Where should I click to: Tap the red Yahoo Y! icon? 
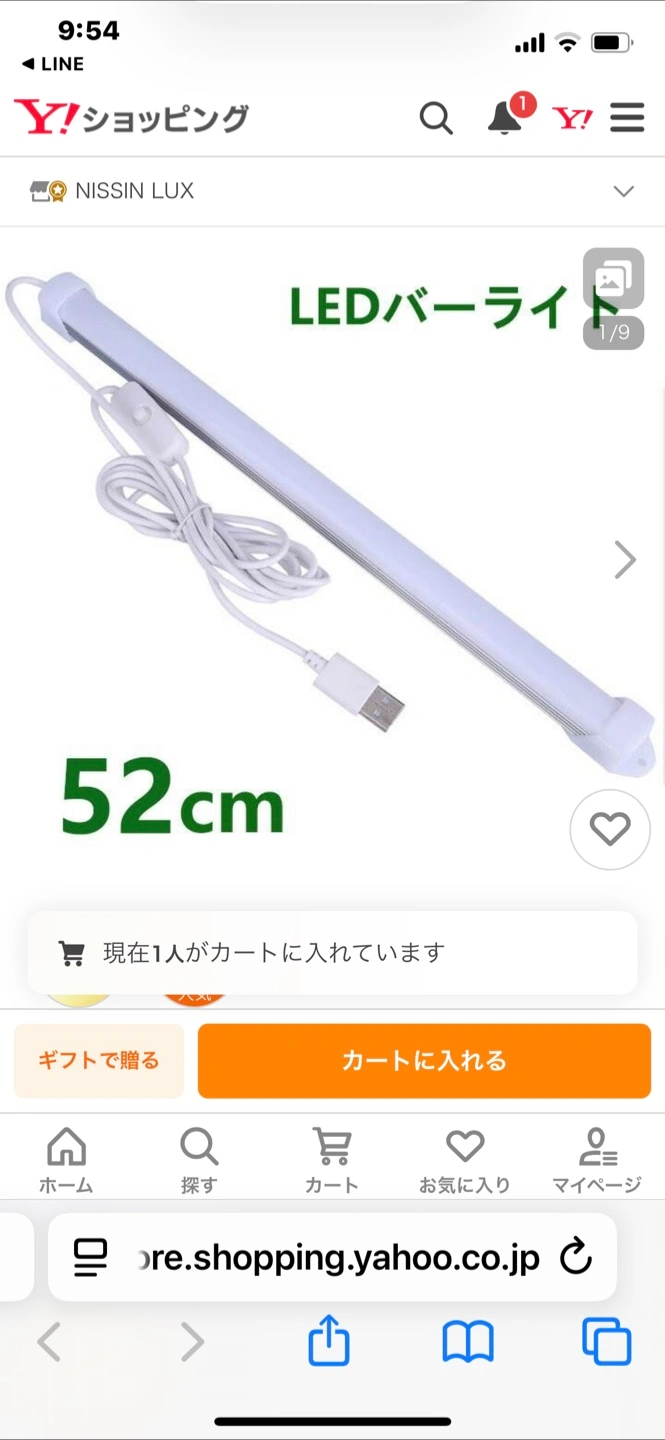pos(573,119)
